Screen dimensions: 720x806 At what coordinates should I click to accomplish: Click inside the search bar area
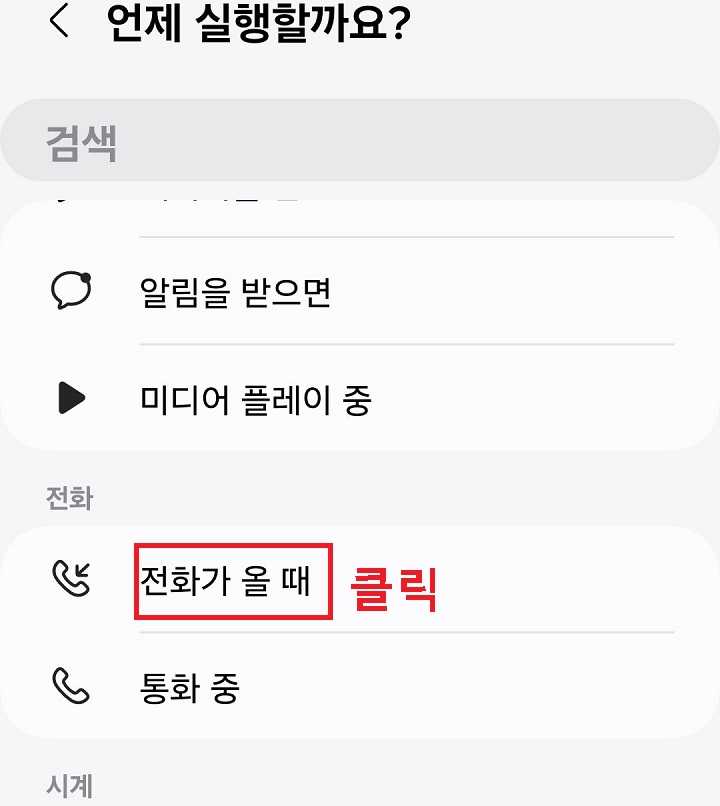pyautogui.click(x=360, y=140)
